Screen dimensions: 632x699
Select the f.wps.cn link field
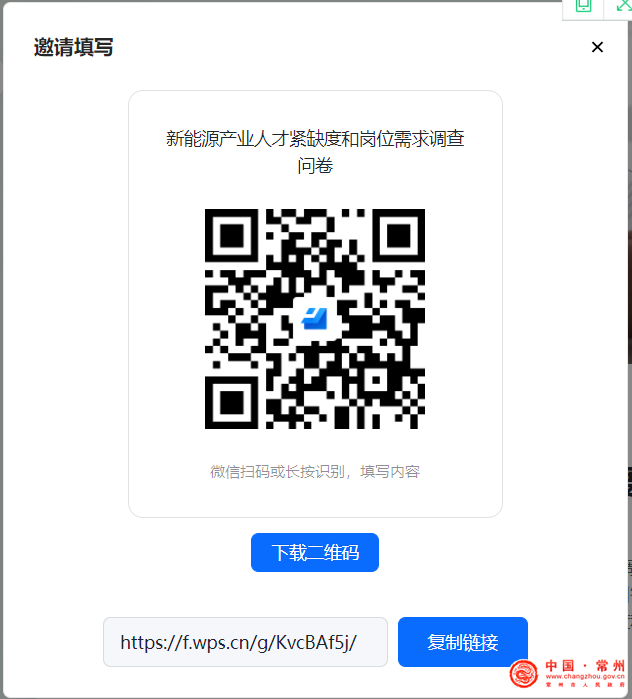coord(245,642)
